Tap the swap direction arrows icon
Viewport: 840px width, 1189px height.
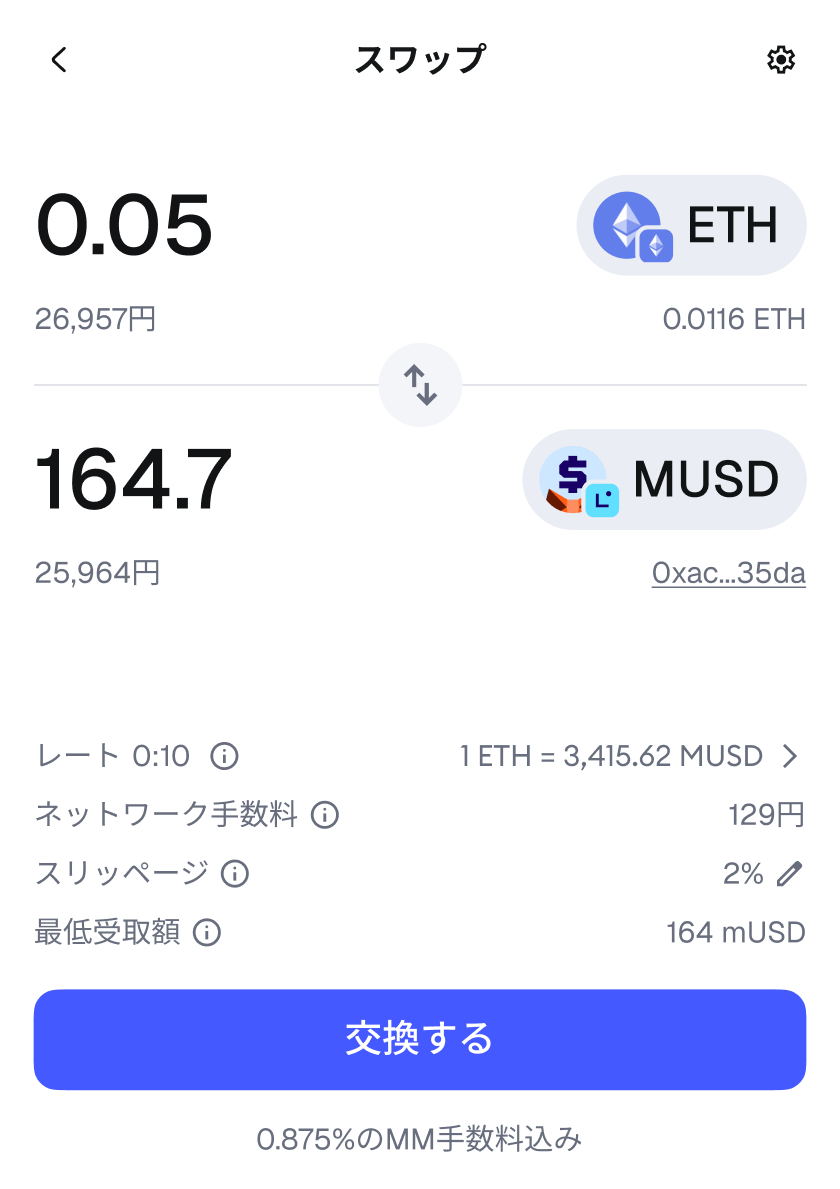420,384
